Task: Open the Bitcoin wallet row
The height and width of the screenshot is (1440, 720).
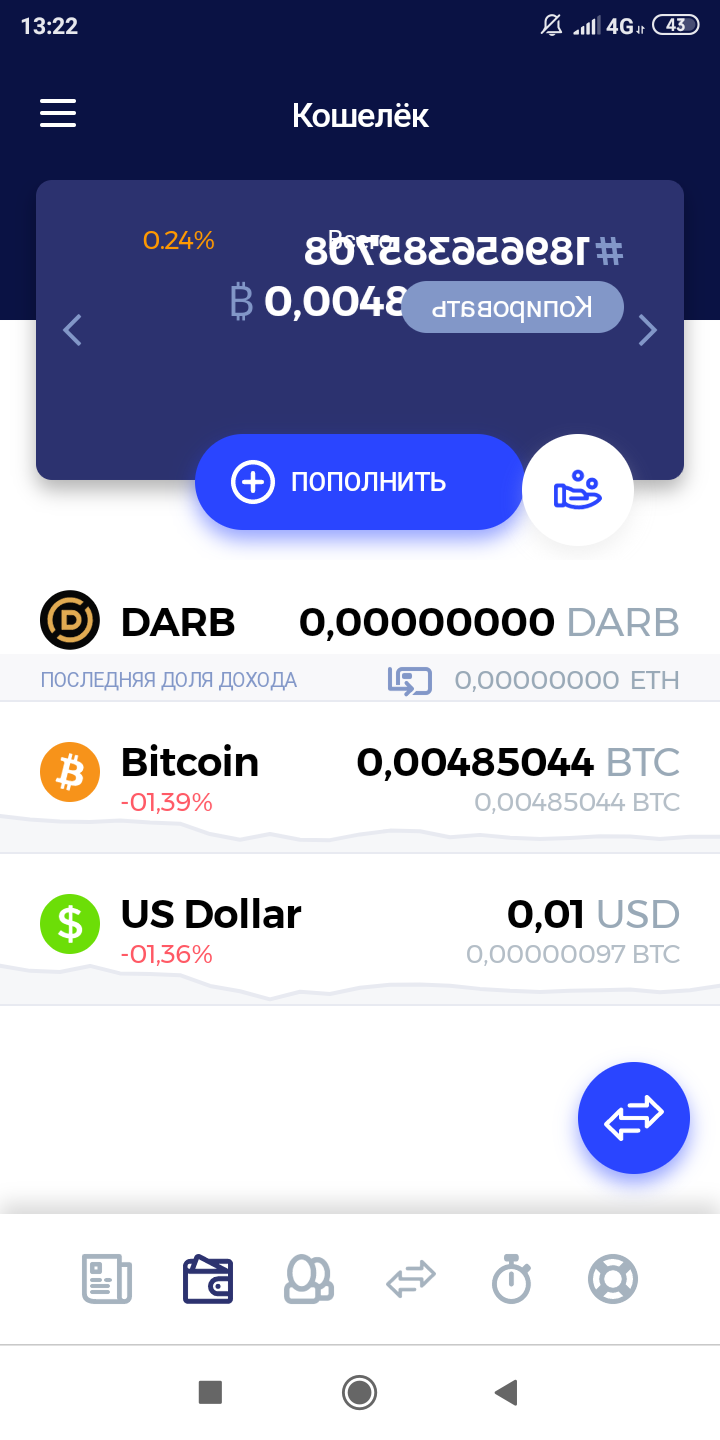Action: coord(360,777)
